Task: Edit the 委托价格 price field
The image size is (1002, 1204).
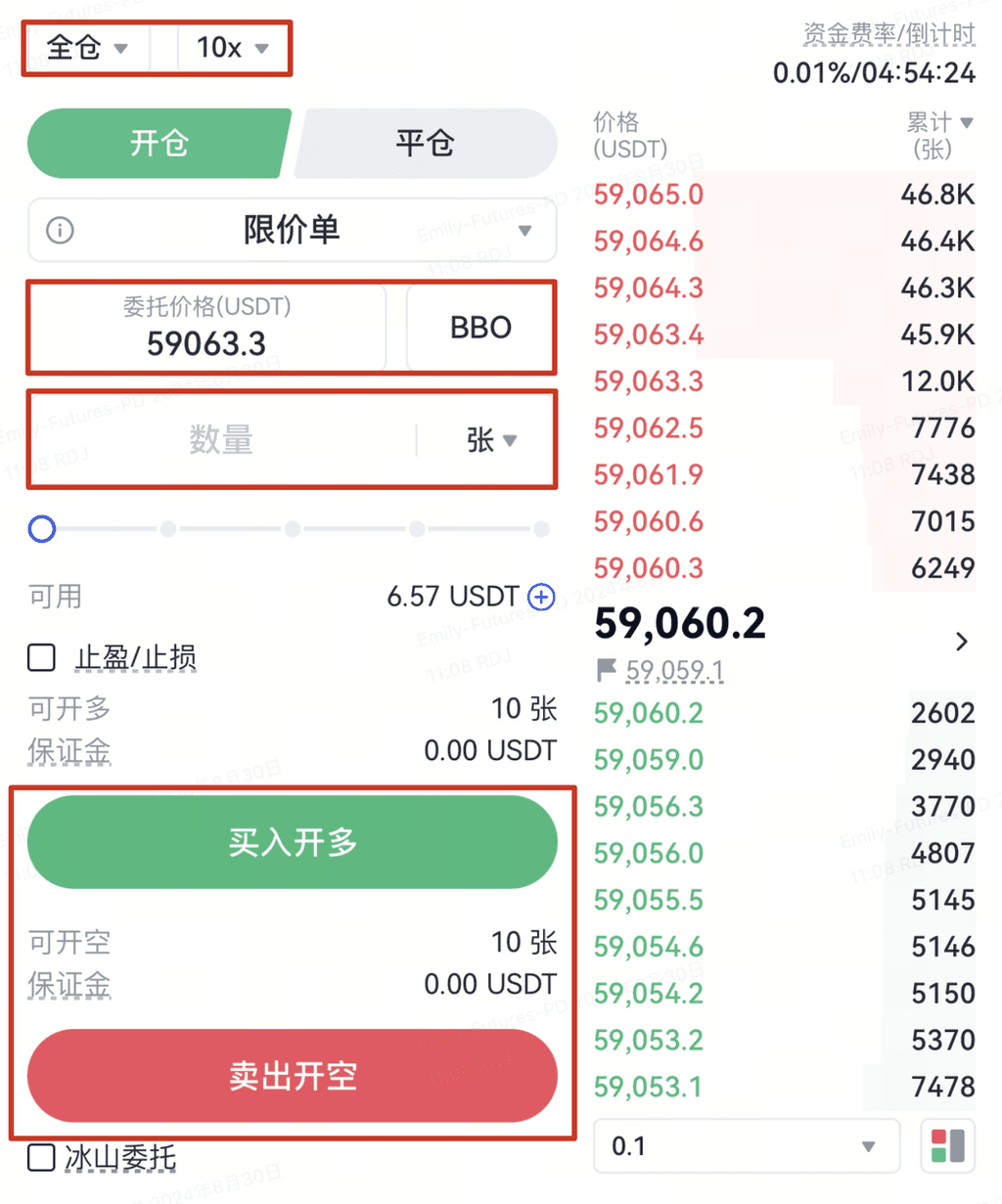Action: pos(206,329)
